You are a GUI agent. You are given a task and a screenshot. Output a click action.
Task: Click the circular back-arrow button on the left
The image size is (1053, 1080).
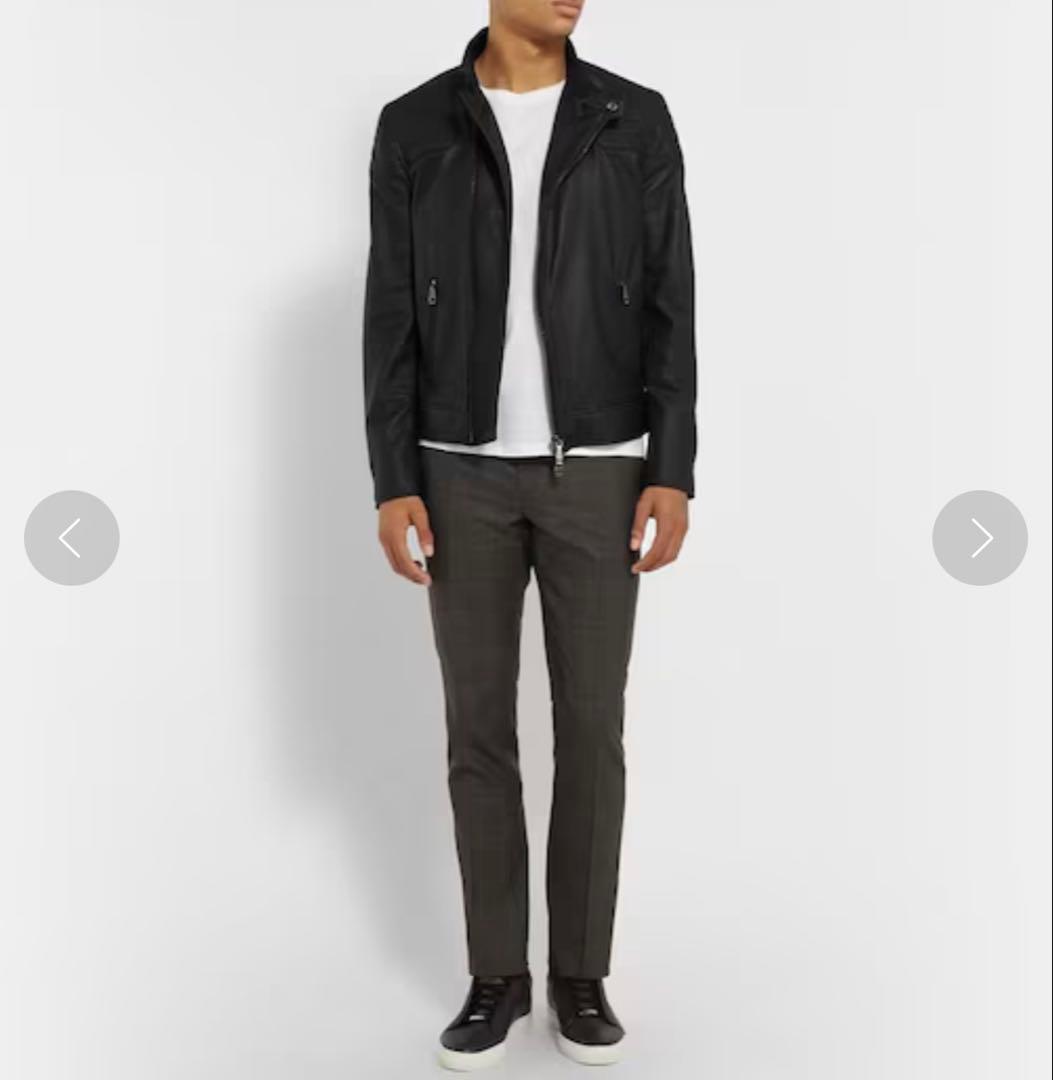[71, 537]
